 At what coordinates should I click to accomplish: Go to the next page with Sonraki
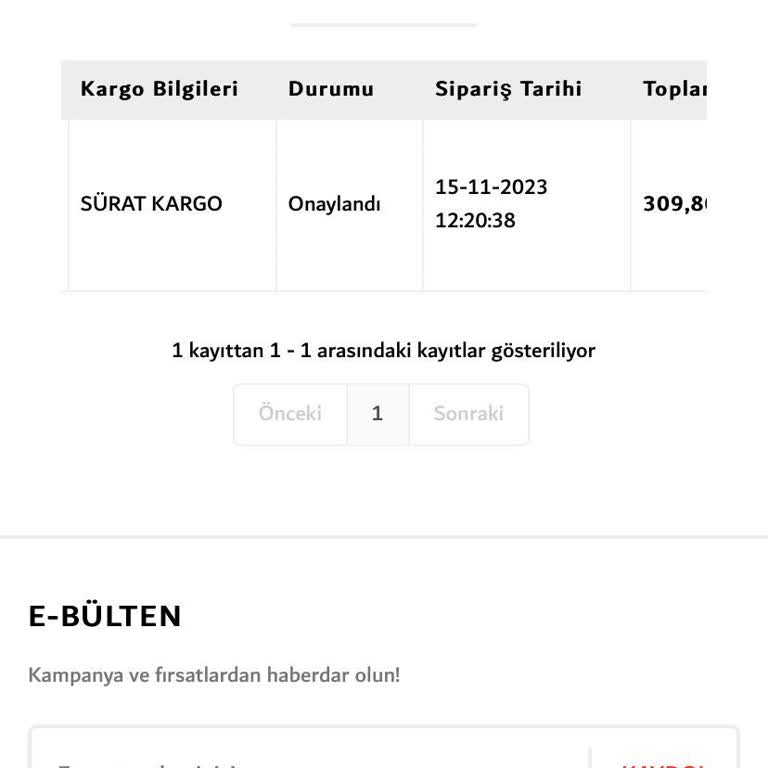pos(468,414)
